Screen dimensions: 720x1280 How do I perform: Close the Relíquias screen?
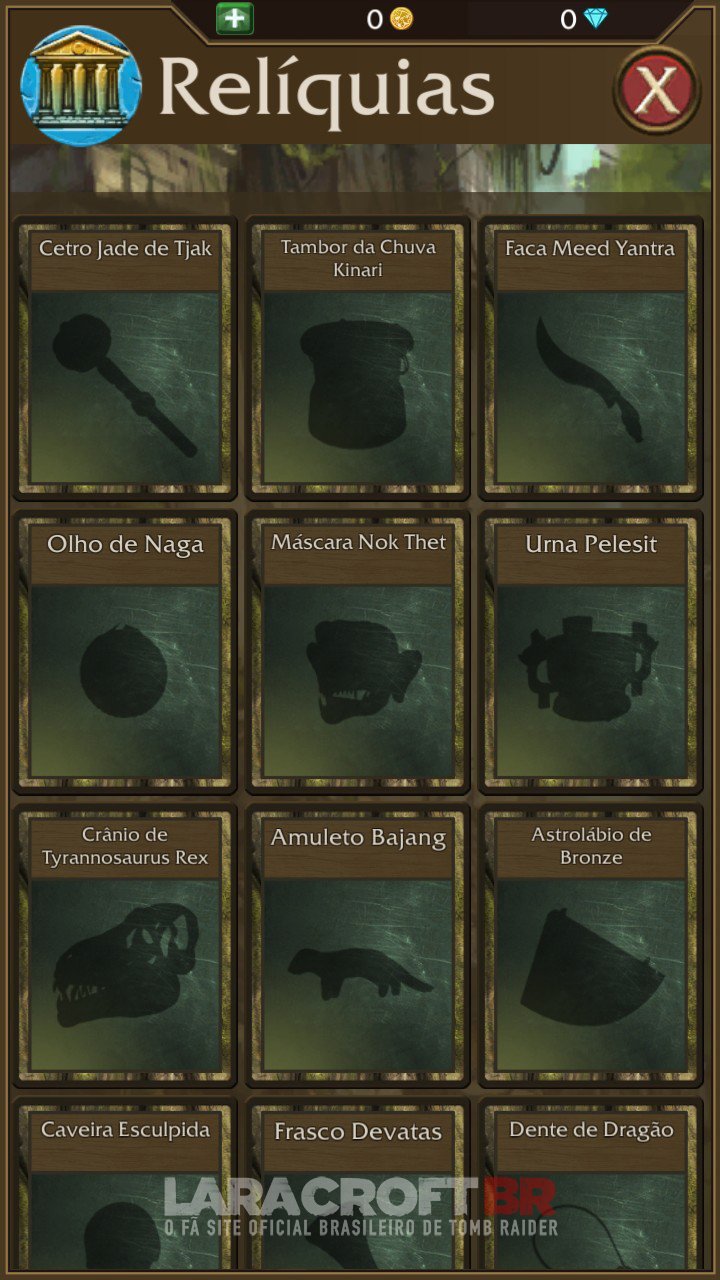(x=657, y=90)
